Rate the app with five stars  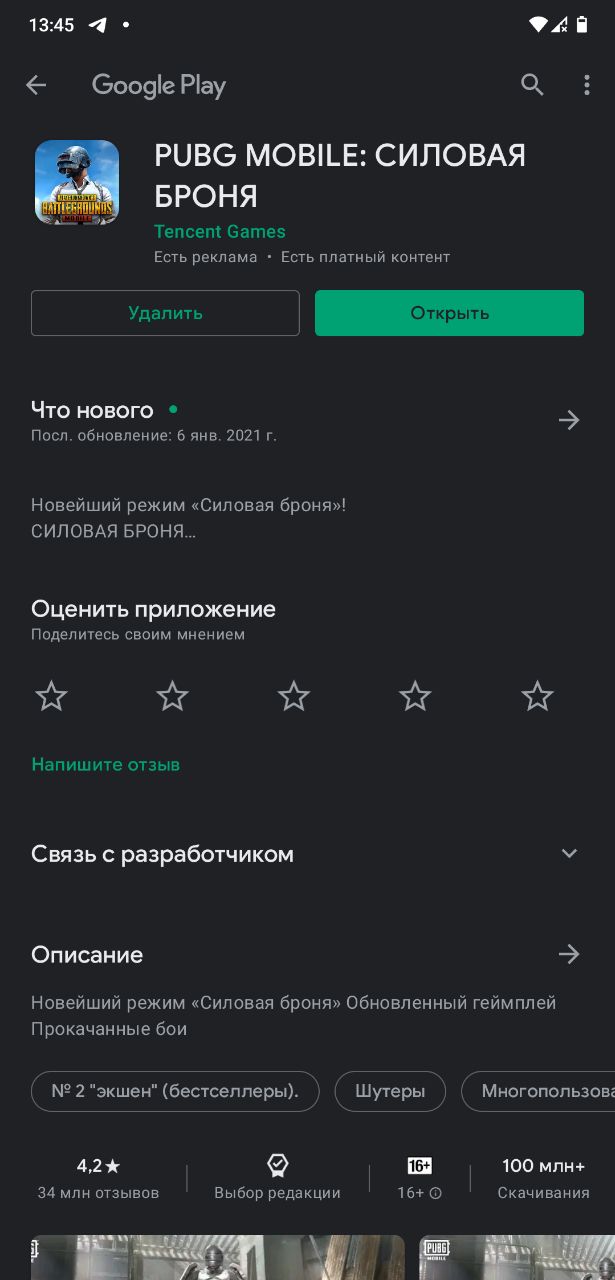pyautogui.click(x=537, y=696)
